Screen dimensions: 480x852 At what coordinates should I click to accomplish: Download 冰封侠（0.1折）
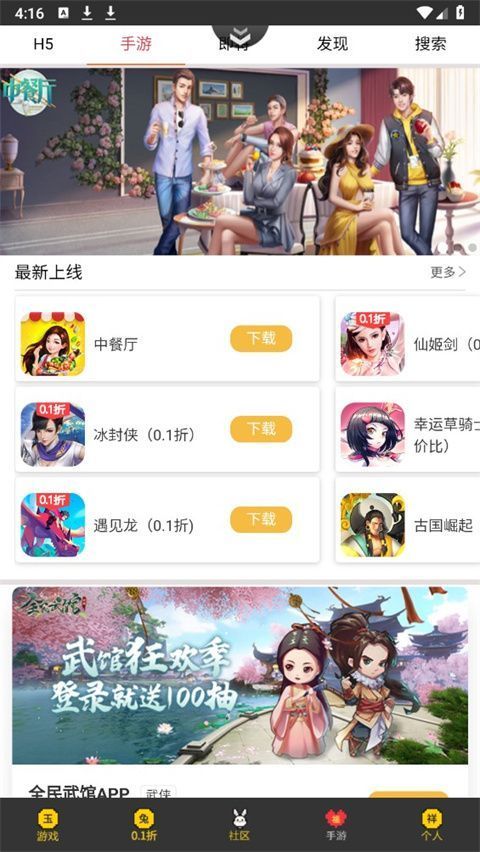point(261,430)
